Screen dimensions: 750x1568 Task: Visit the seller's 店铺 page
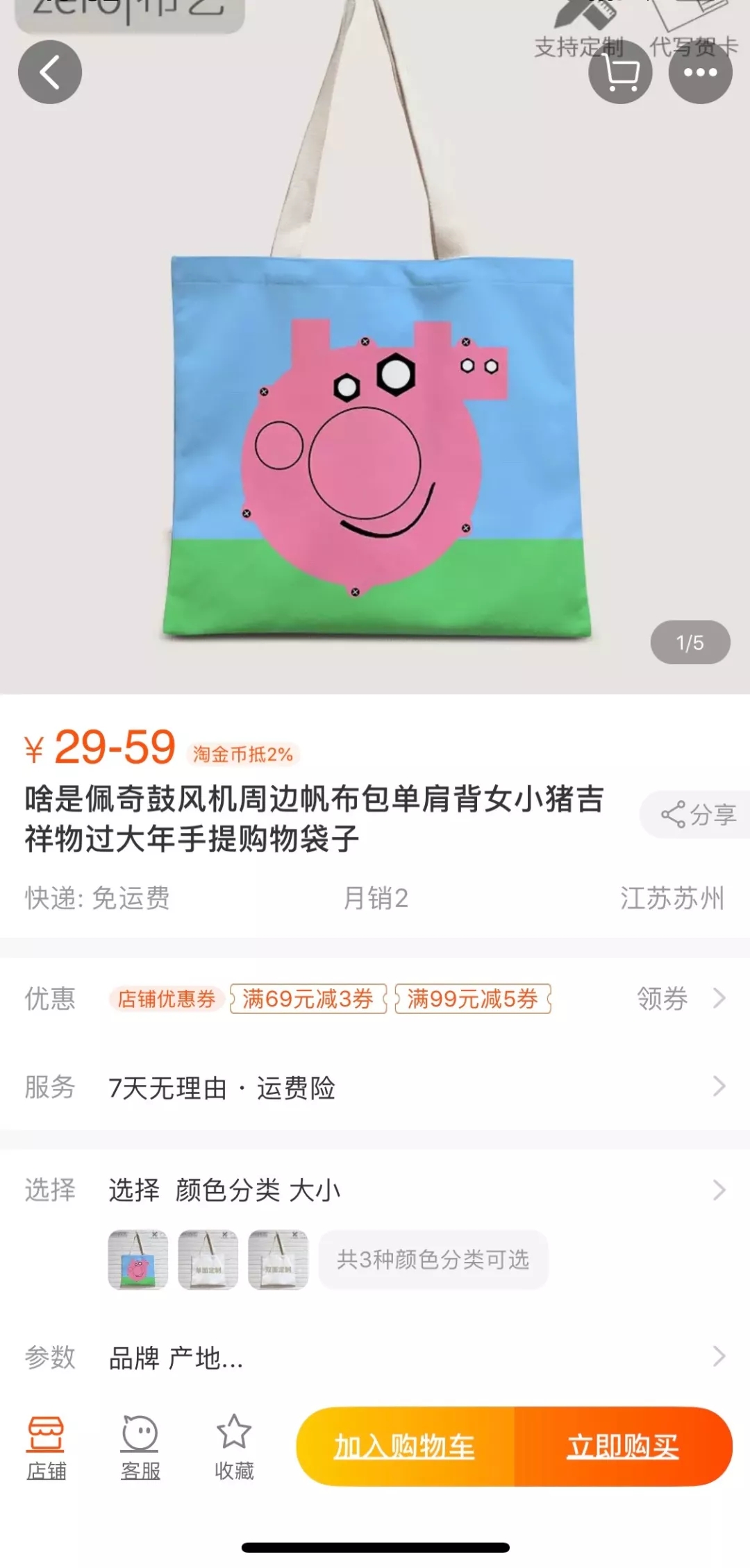click(46, 1447)
